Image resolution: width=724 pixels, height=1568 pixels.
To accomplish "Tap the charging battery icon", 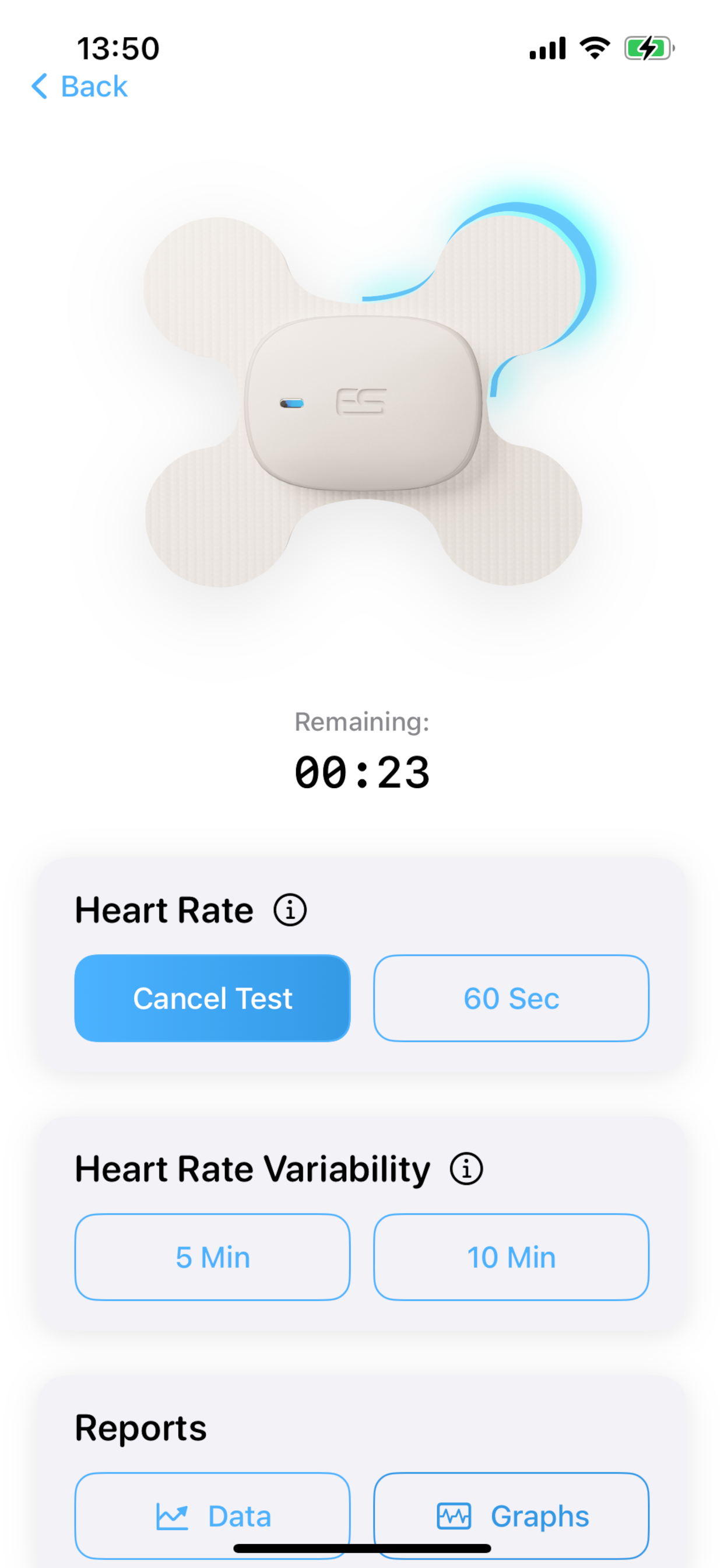I will pos(647,47).
